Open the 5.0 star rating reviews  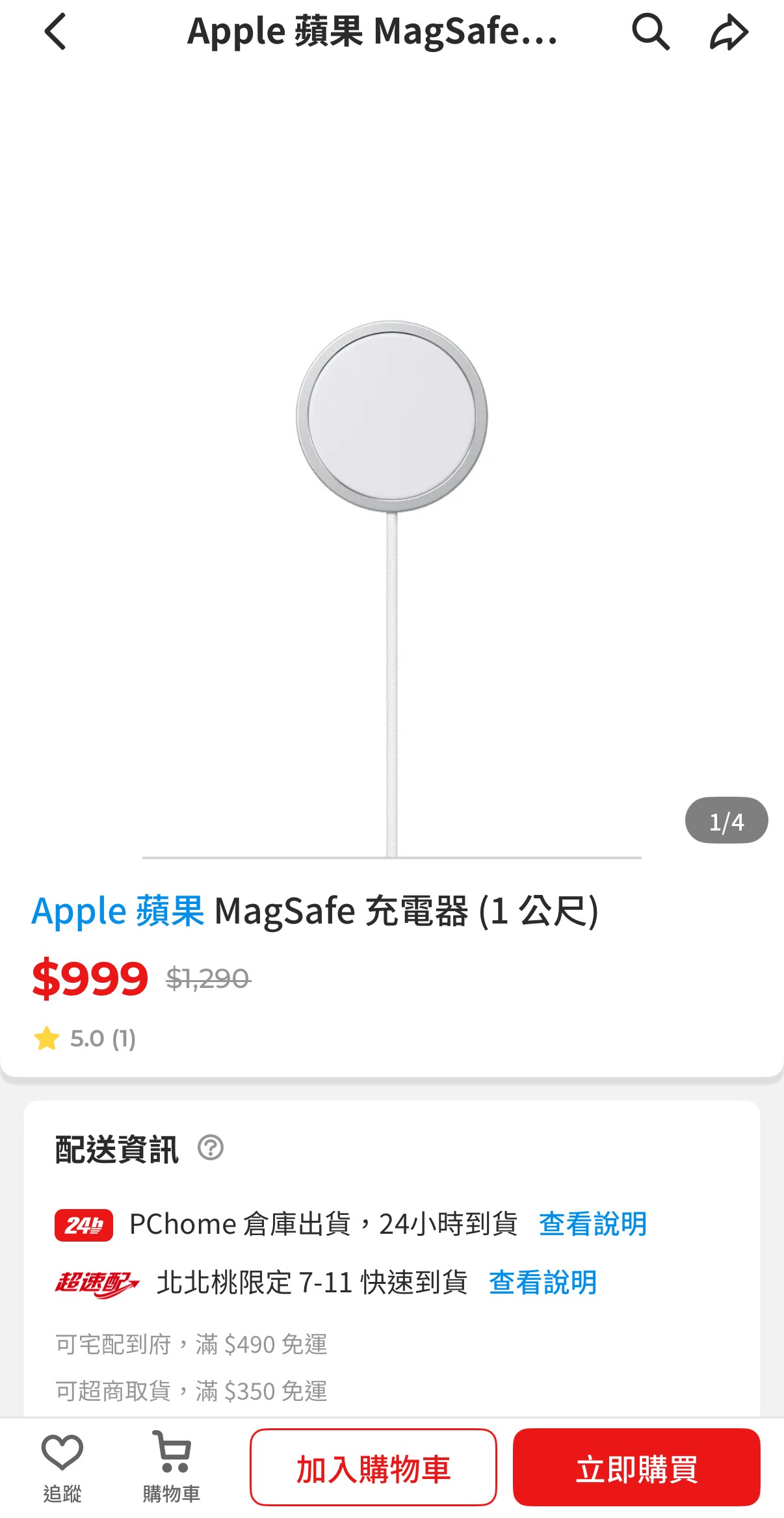click(x=85, y=1039)
